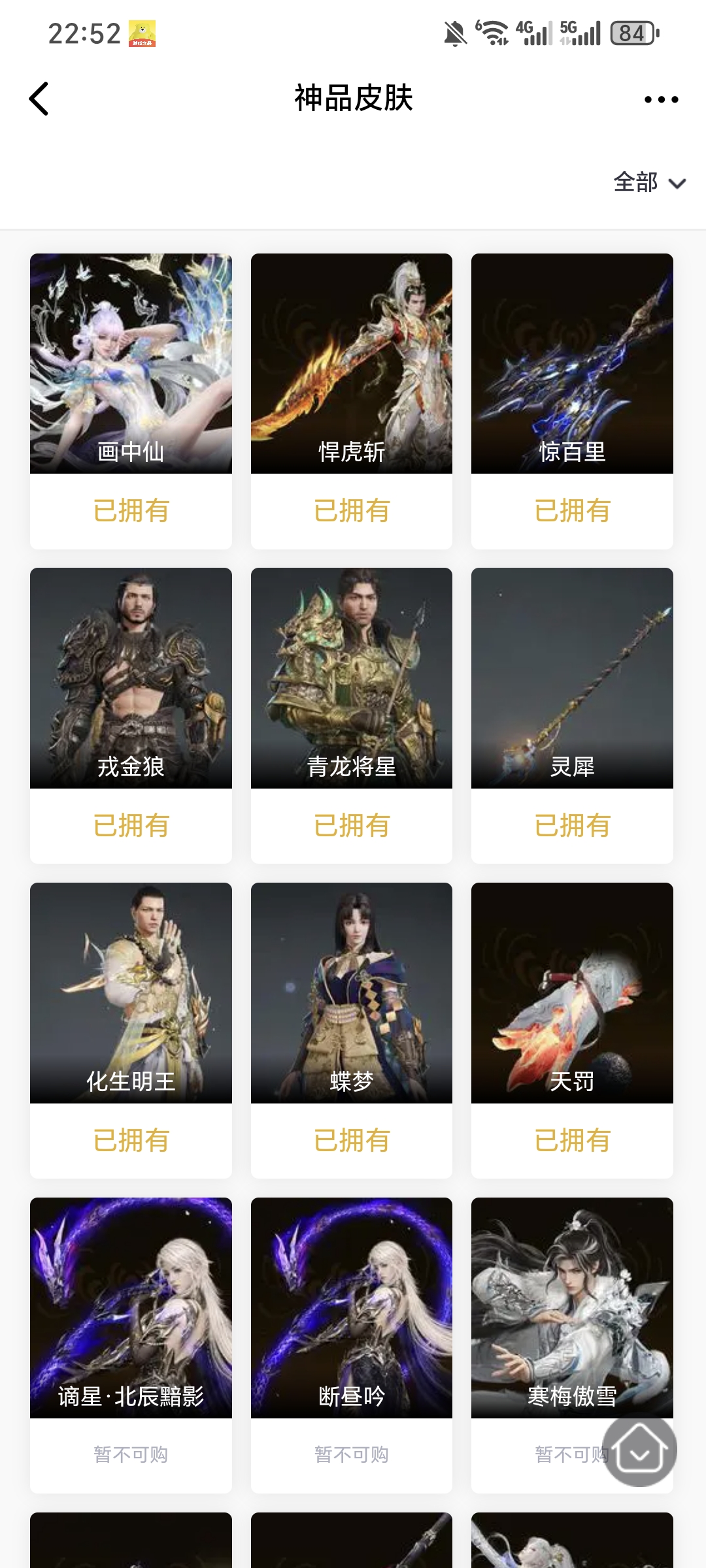Tap the 天罚 skin card

click(x=572, y=993)
